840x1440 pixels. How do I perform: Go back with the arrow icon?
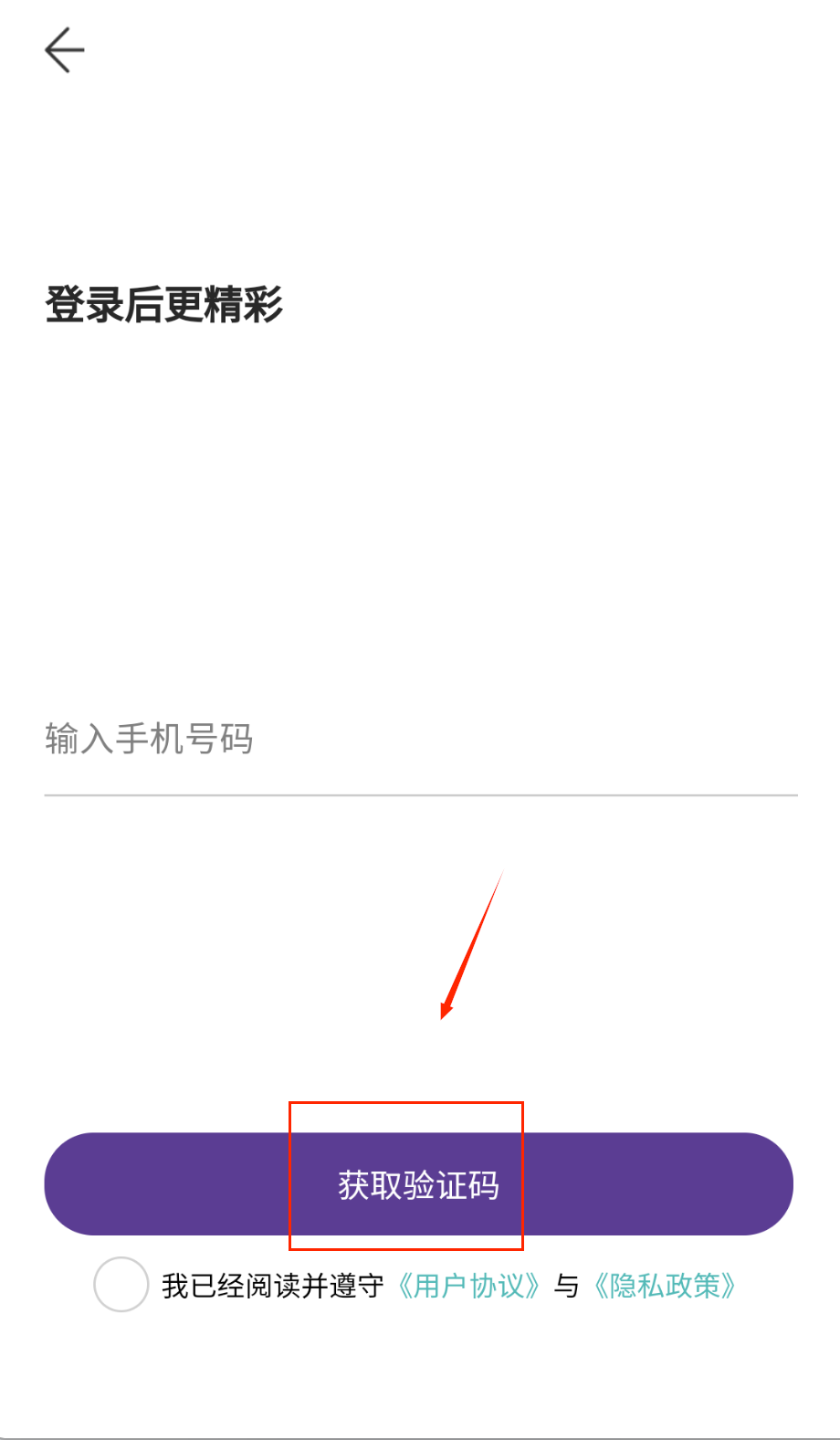point(64,49)
